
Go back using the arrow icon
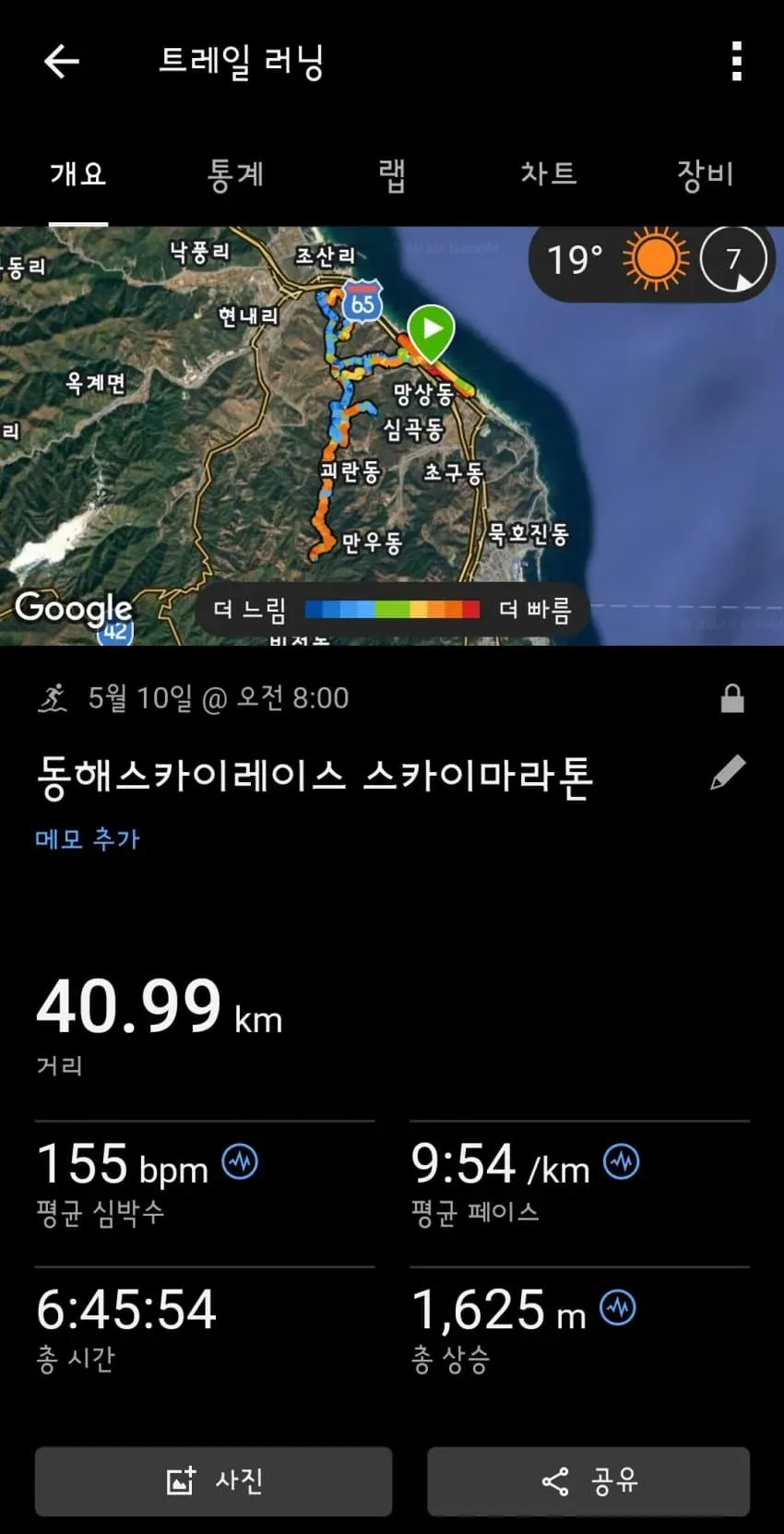62,62
